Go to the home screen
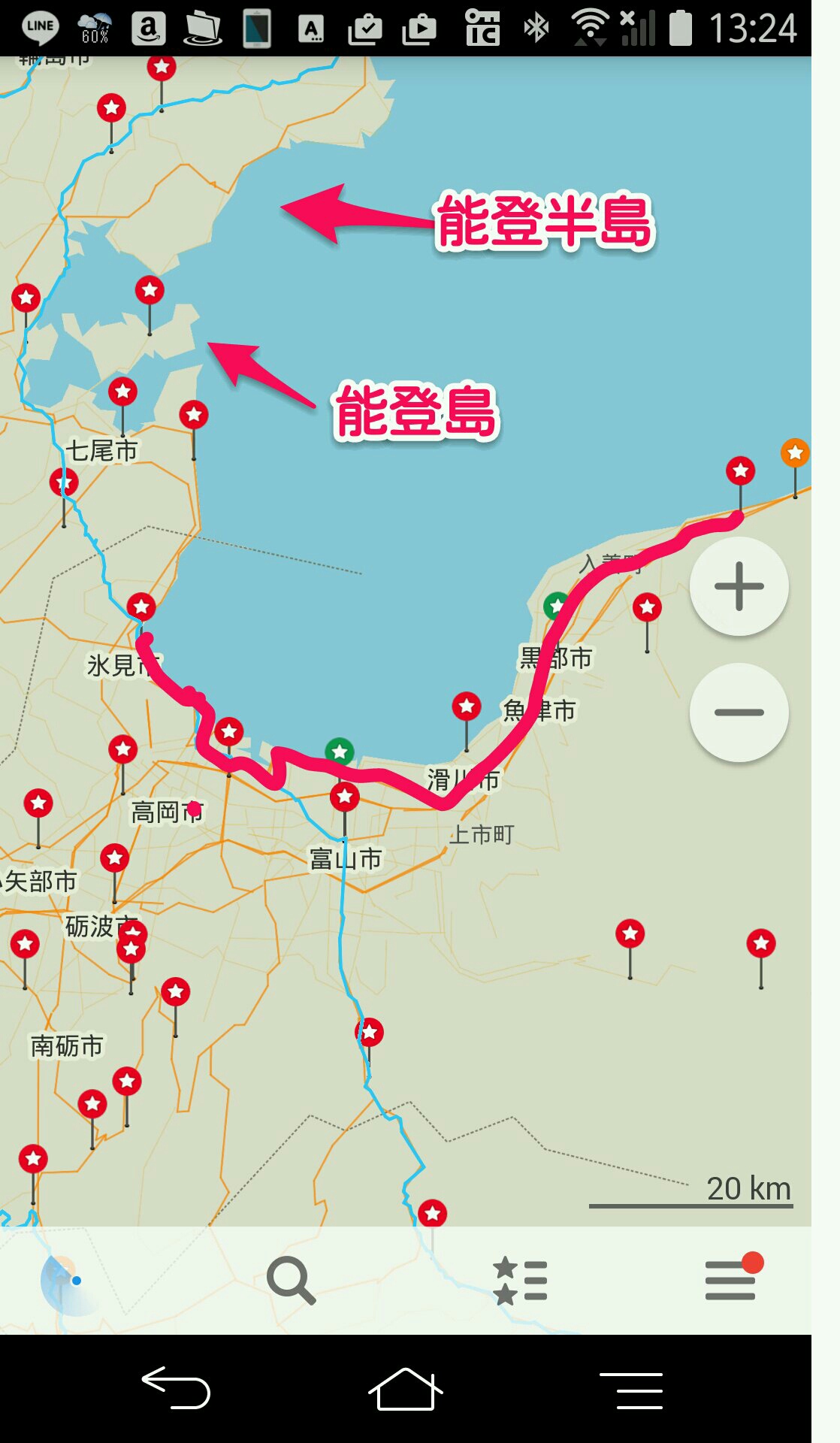 [x=405, y=1388]
